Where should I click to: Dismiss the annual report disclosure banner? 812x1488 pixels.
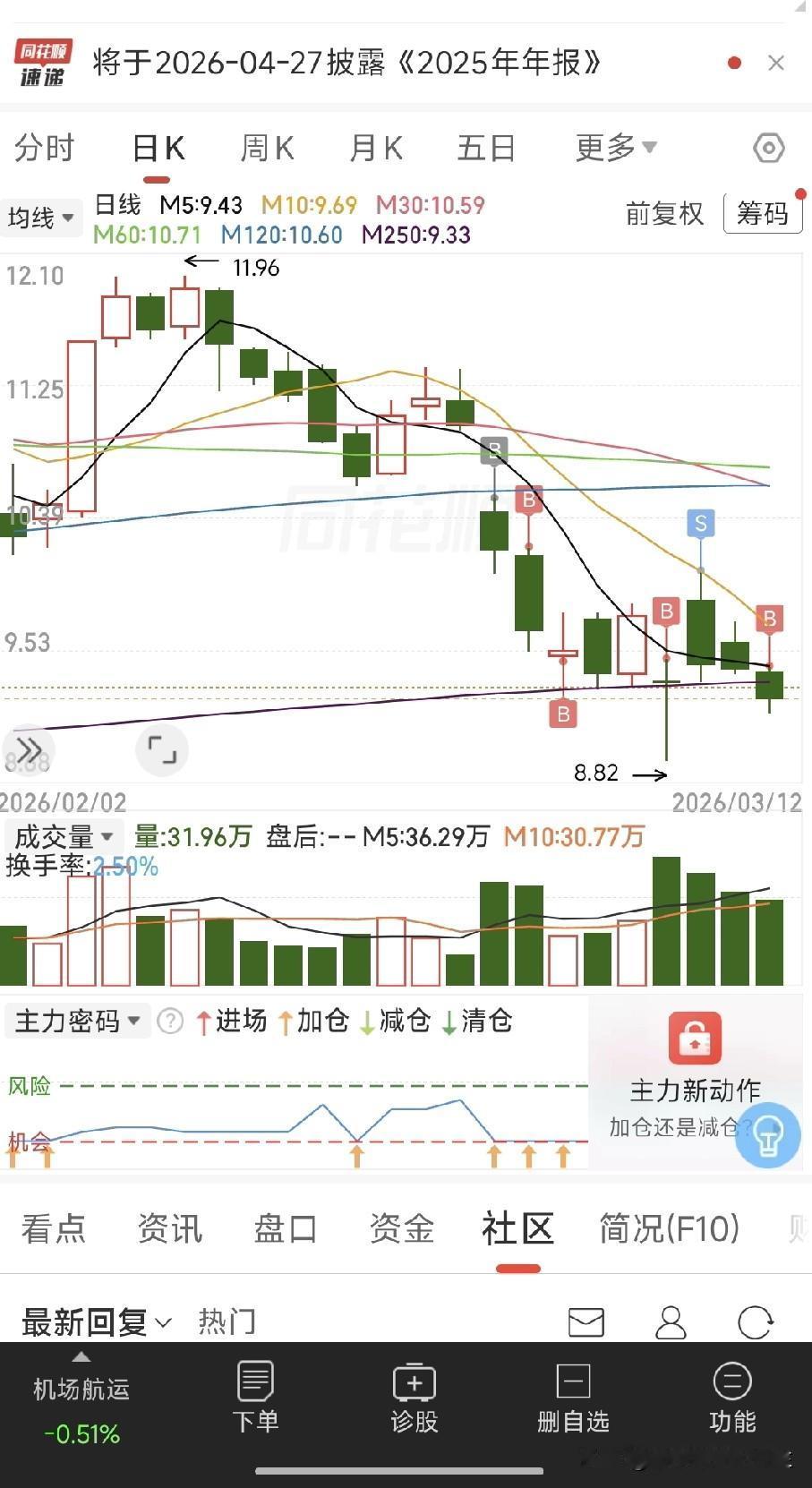point(775,63)
